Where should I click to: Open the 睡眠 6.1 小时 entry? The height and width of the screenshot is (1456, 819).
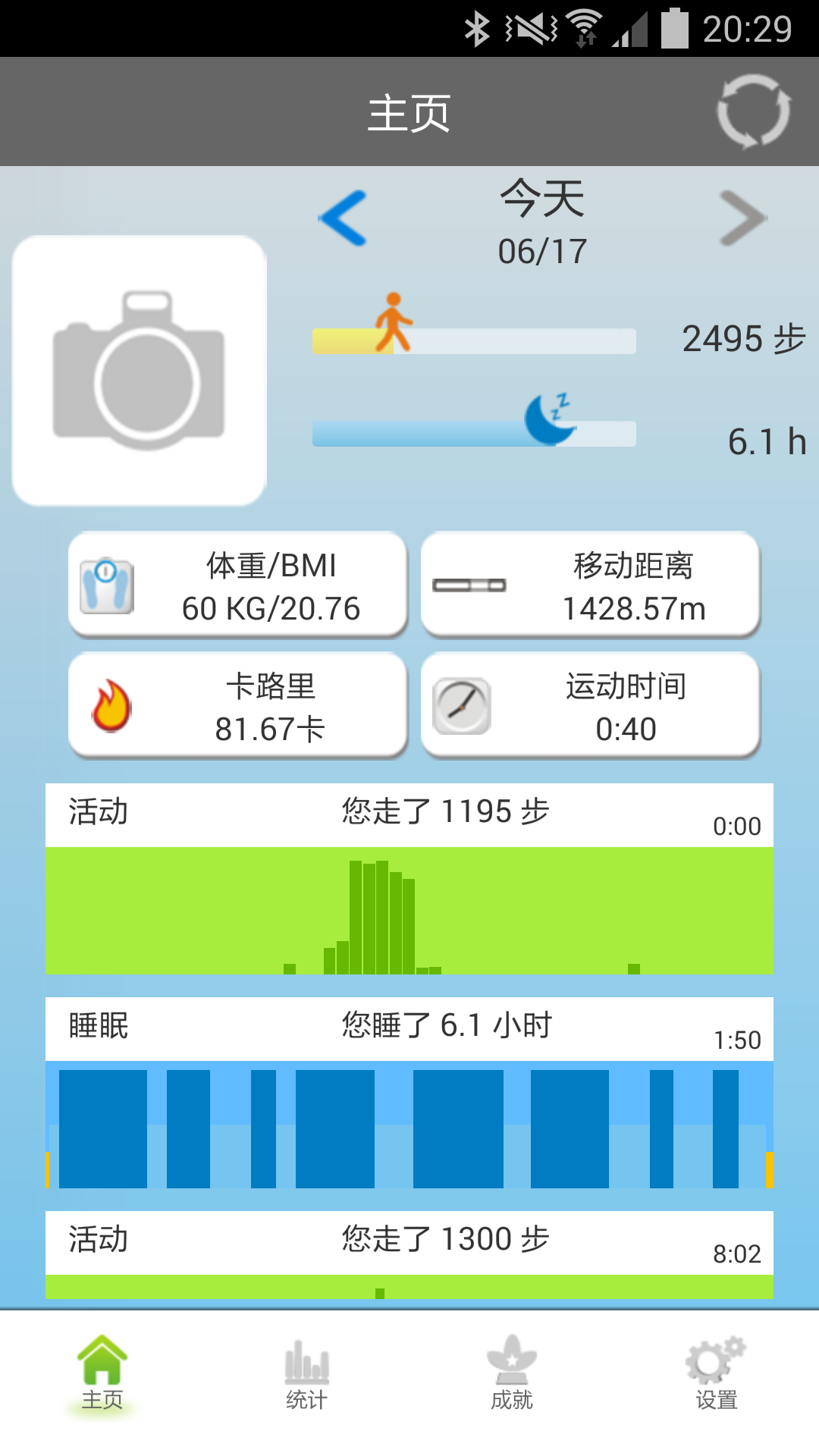[x=409, y=1094]
